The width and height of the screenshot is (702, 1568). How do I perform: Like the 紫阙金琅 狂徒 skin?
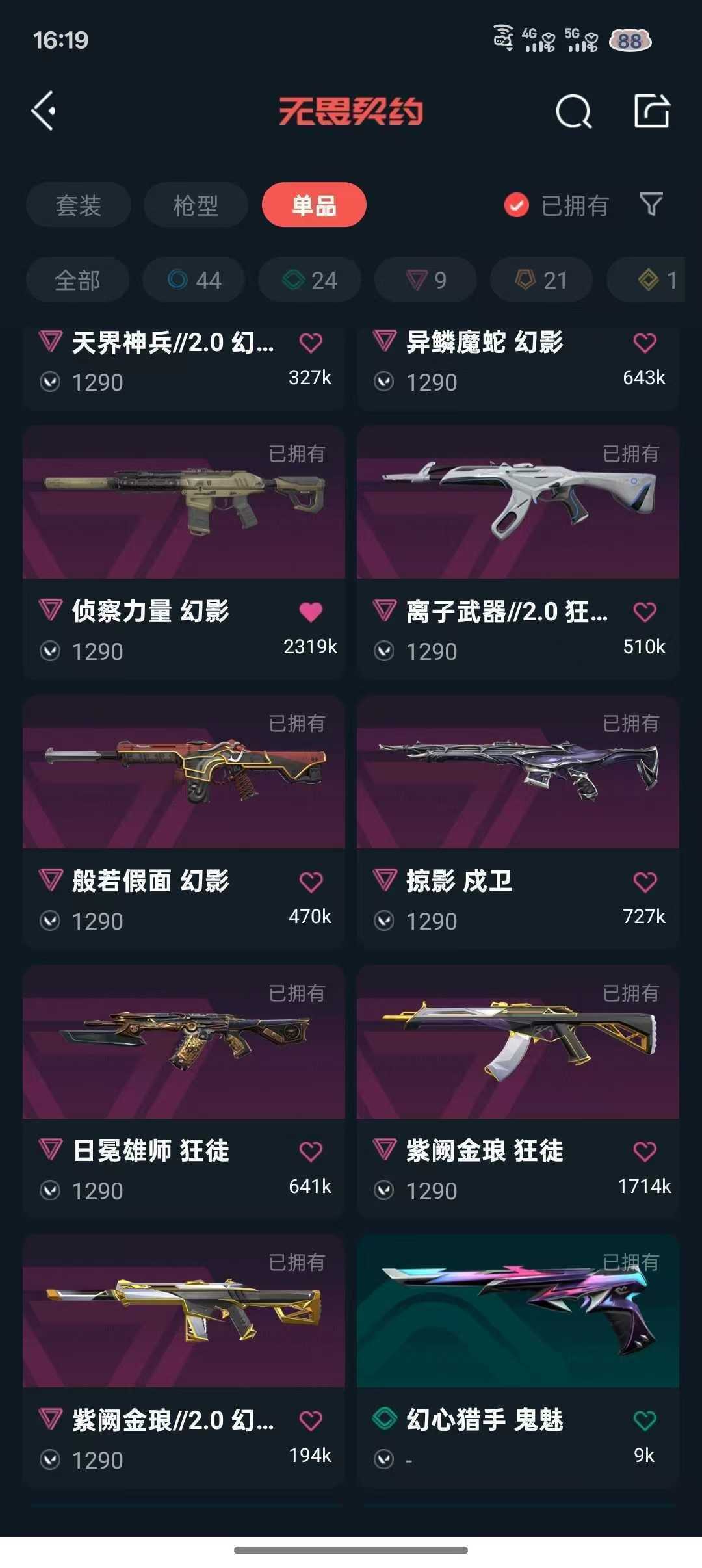[x=645, y=1151]
